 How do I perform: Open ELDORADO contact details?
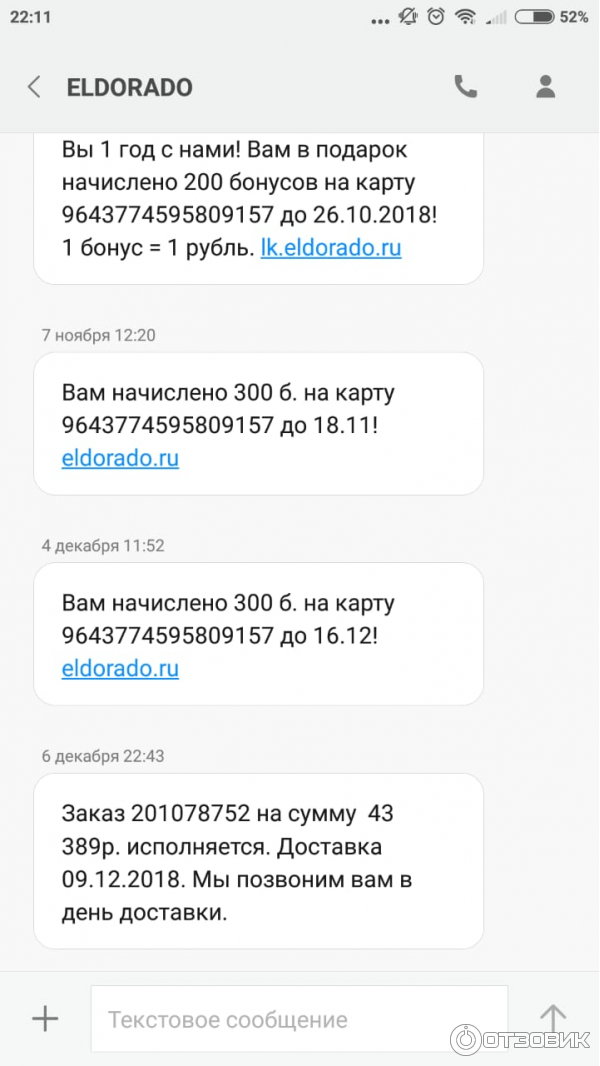pyautogui.click(x=545, y=87)
